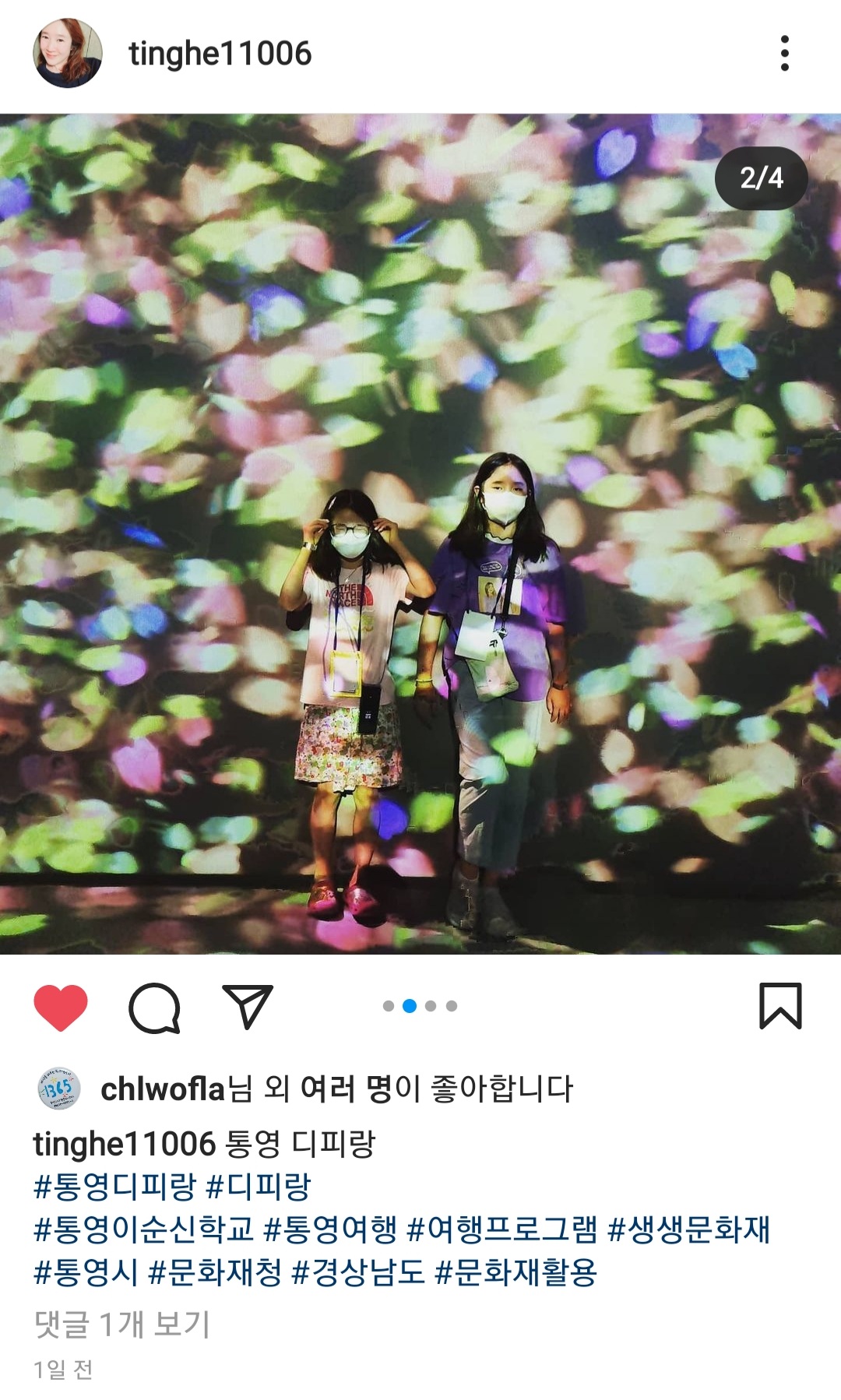Open hashtag #디피랑
Image resolution: width=841 pixels, height=1400 pixels.
click(259, 1187)
